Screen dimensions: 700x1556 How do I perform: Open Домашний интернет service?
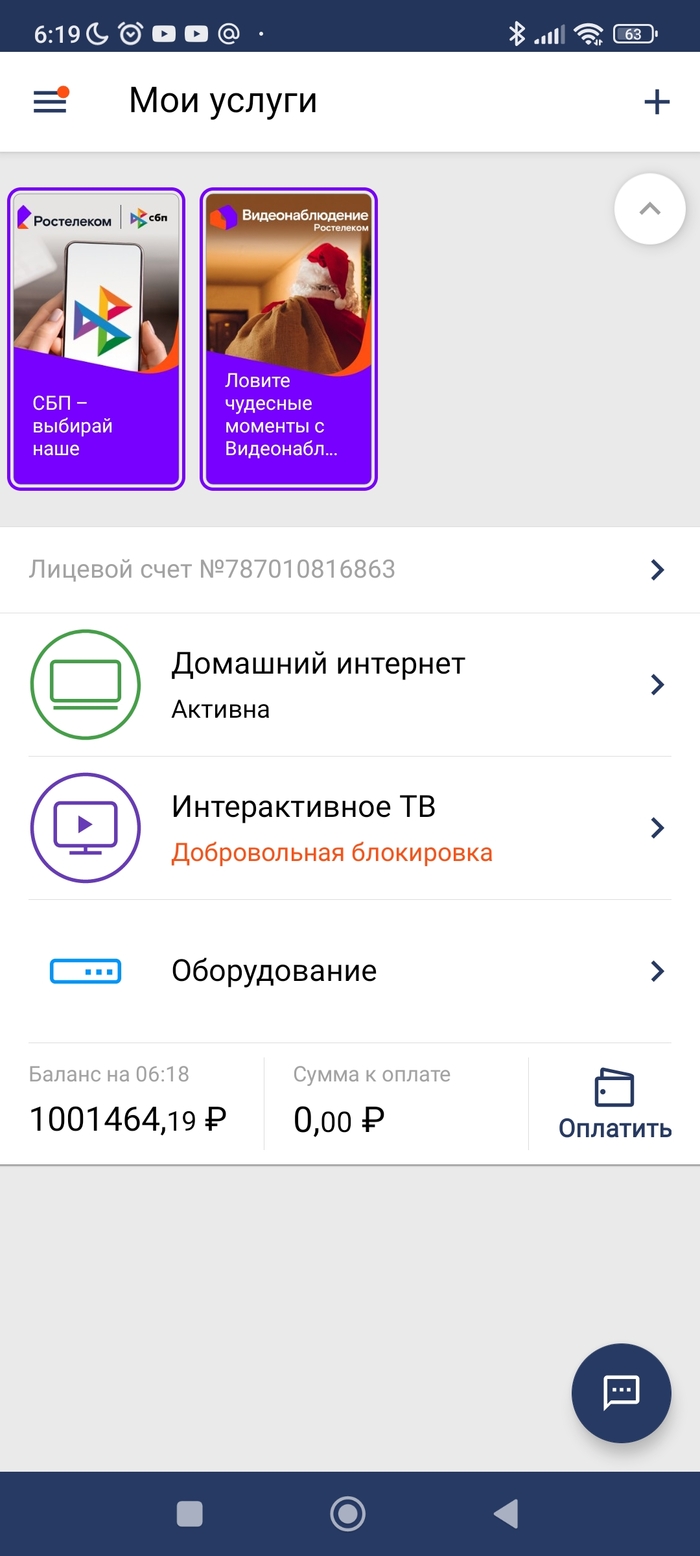point(350,685)
